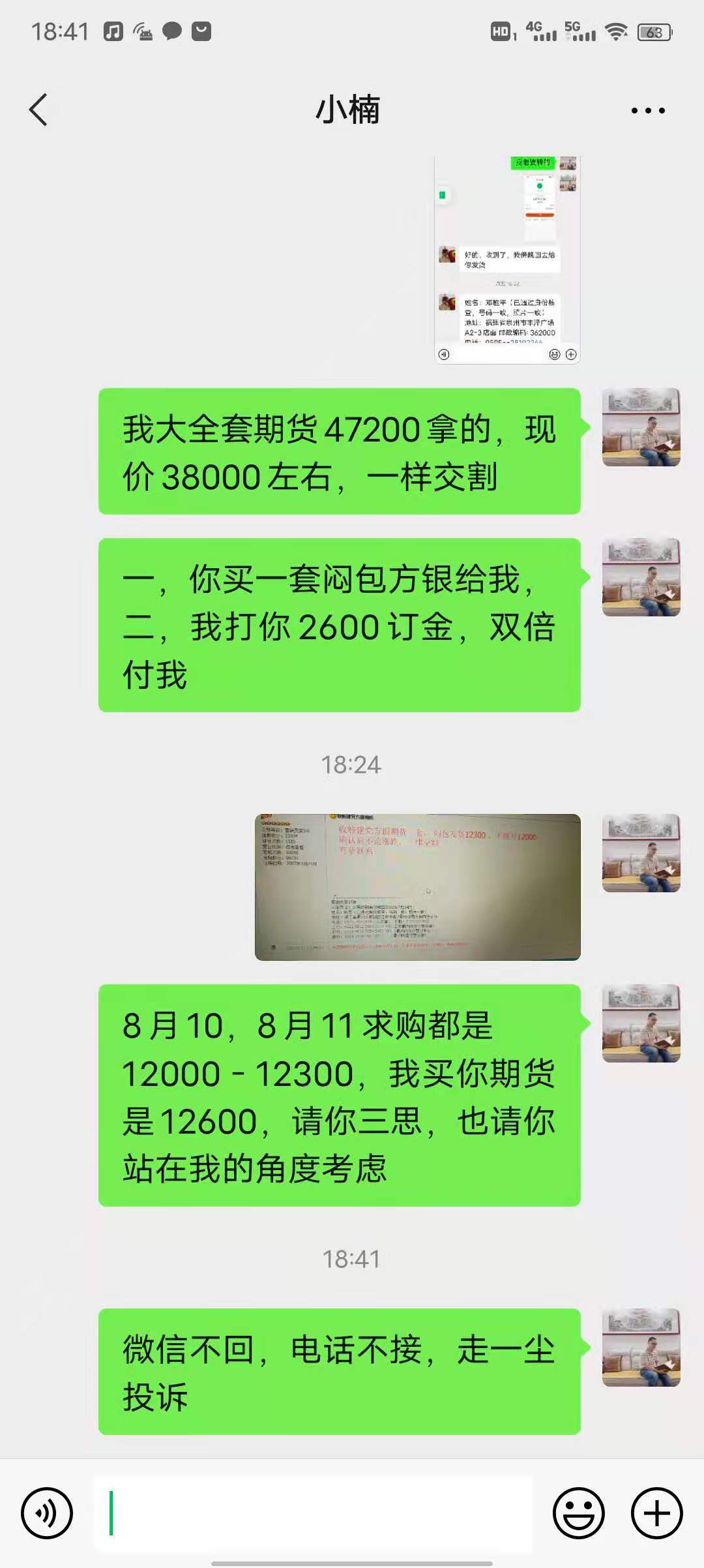View the computer screen photo sent at 18:24
The width and height of the screenshot is (704, 1568).
pyautogui.click(x=417, y=887)
